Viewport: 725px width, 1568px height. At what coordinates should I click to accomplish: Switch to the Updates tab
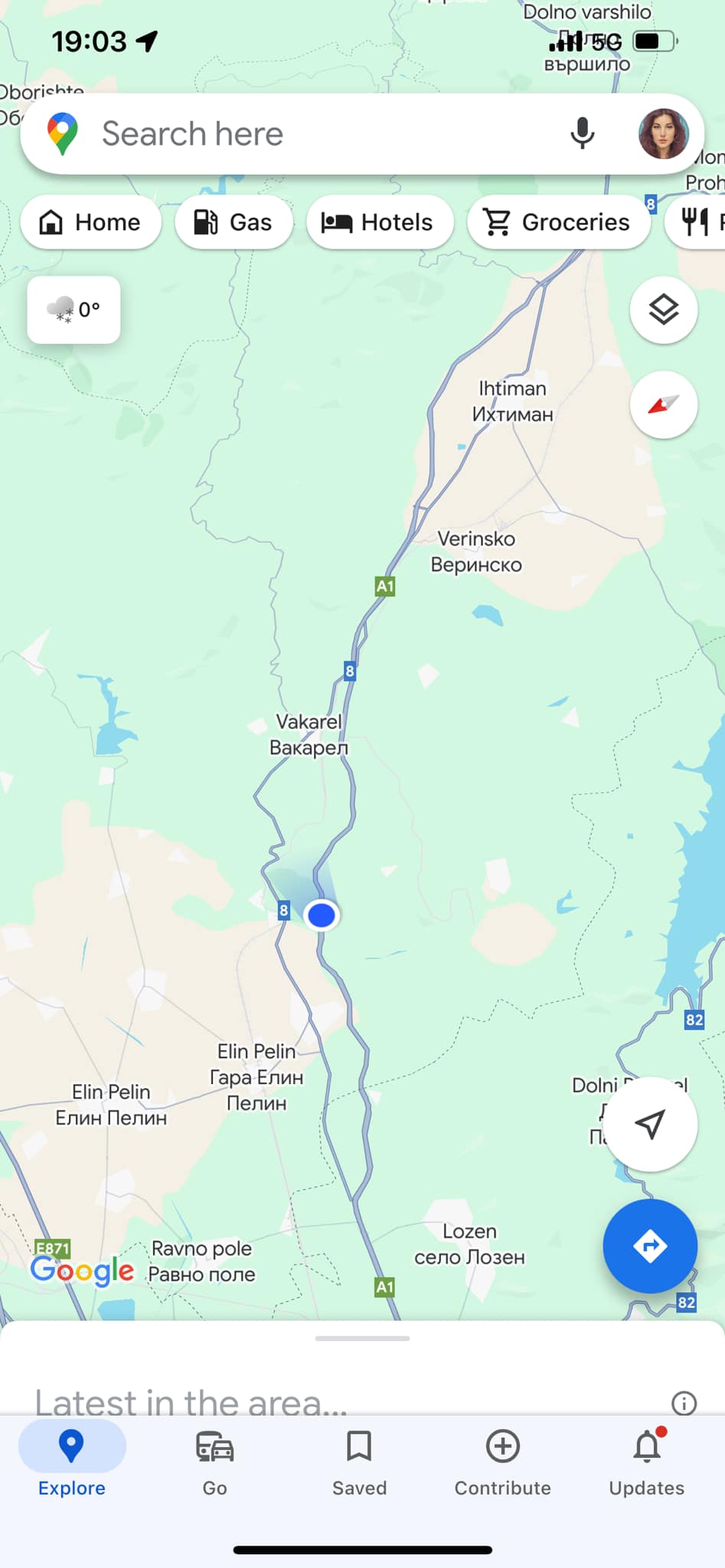pyautogui.click(x=647, y=1462)
